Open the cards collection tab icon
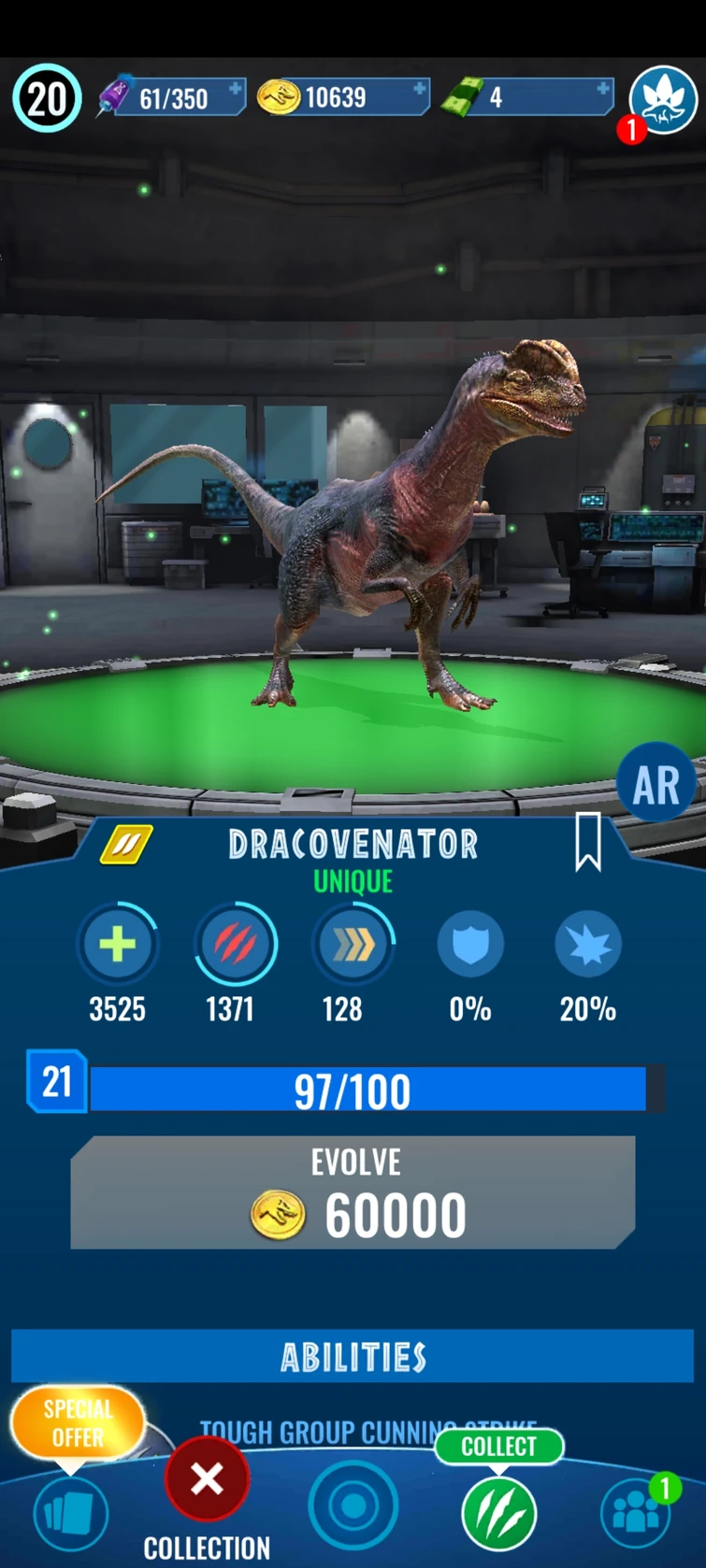 [70, 1512]
